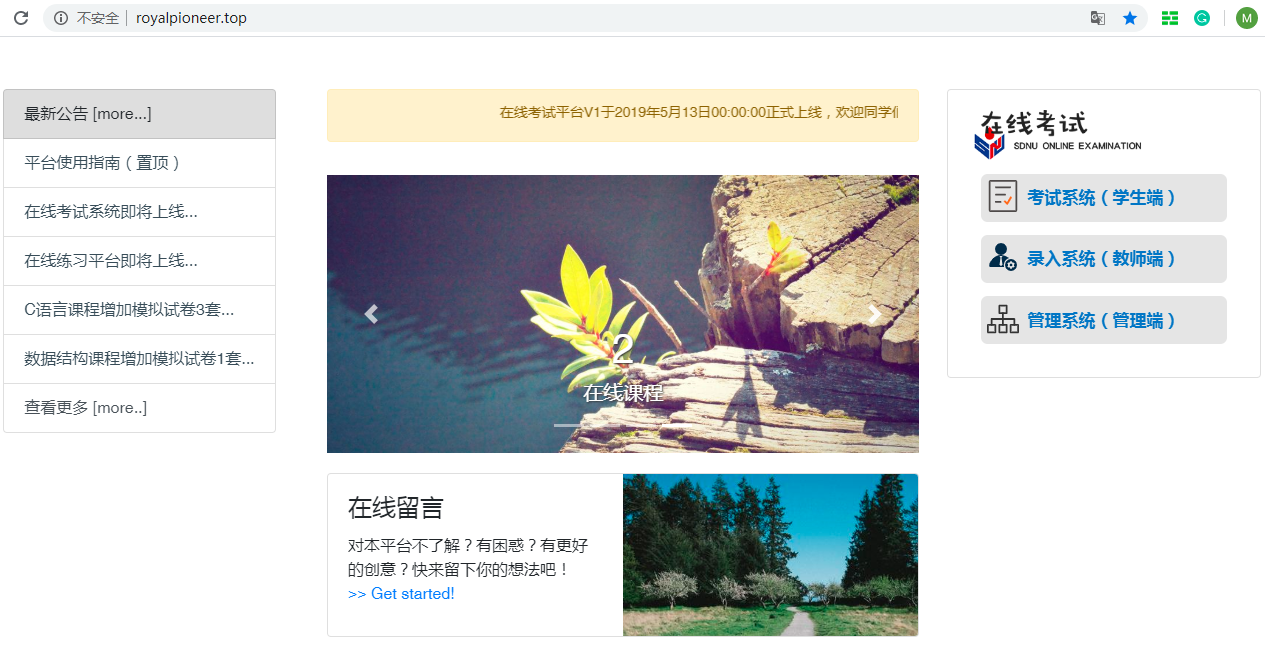Reload the page in the browser
The image size is (1265, 653).
[x=21, y=18]
